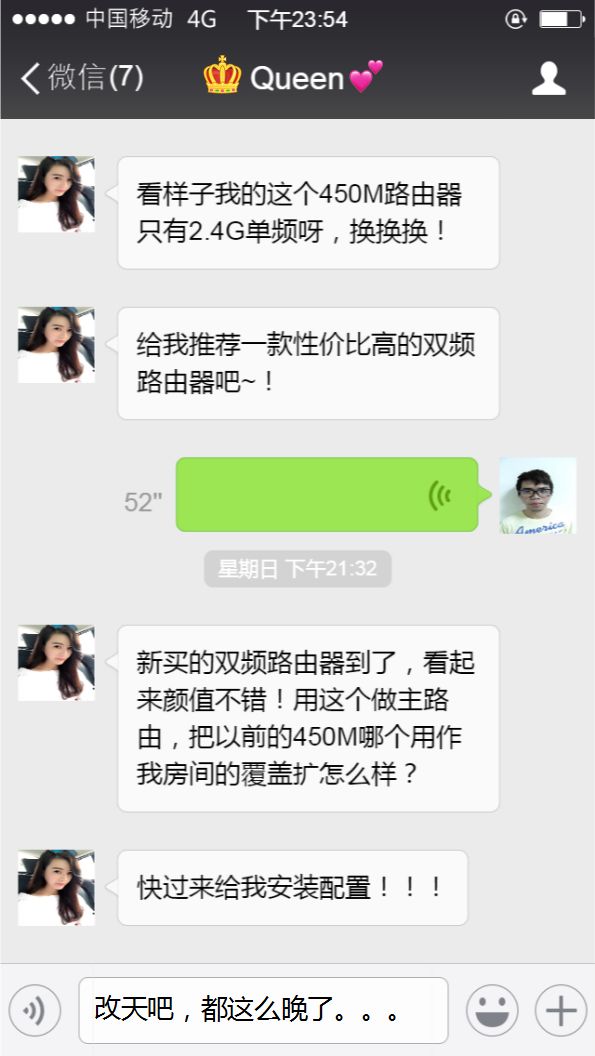The image size is (595, 1056).
Task: Open my own avatar beside voice message
Action: pyautogui.click(x=538, y=496)
